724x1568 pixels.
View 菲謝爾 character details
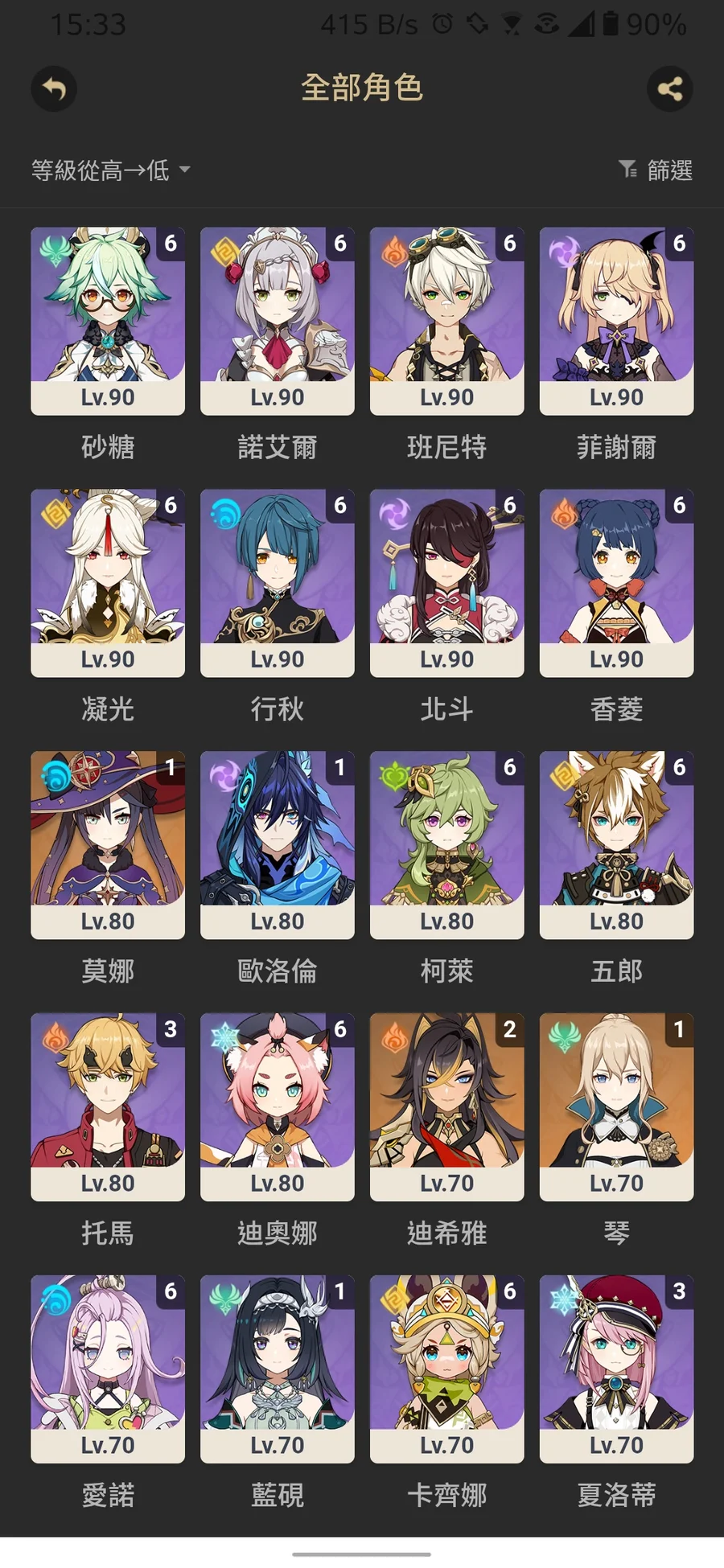point(616,322)
